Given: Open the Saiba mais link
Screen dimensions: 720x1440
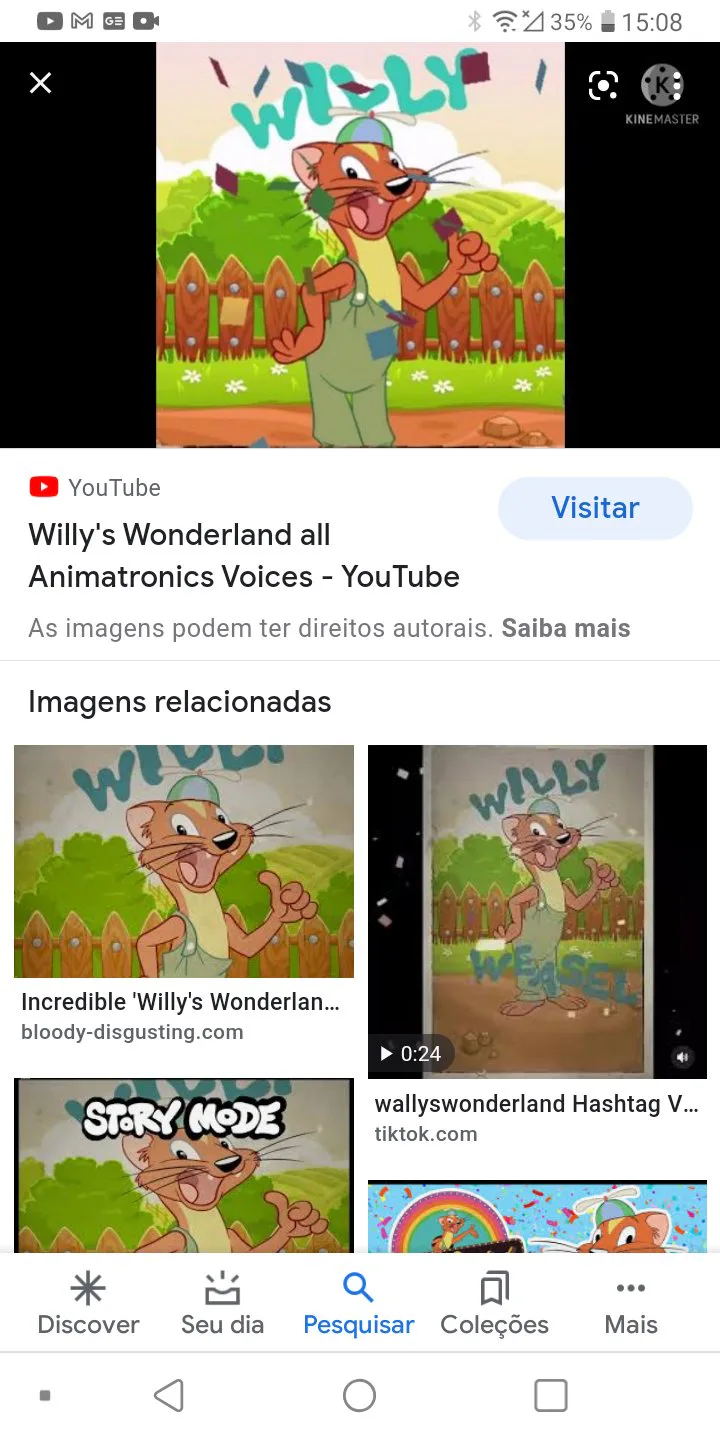Looking at the screenshot, I should click(566, 629).
